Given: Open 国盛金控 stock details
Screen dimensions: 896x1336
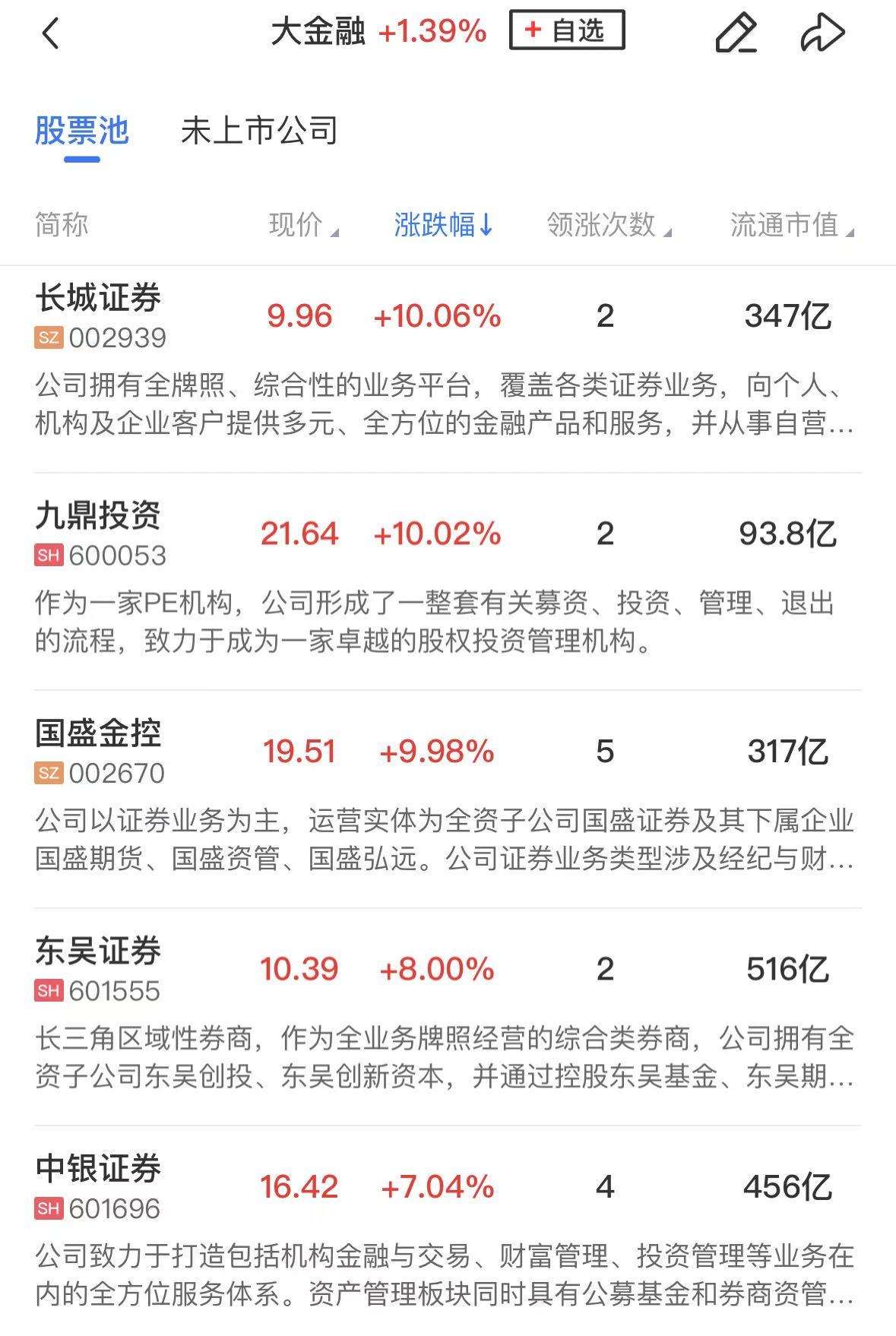Looking at the screenshot, I should (x=99, y=733).
